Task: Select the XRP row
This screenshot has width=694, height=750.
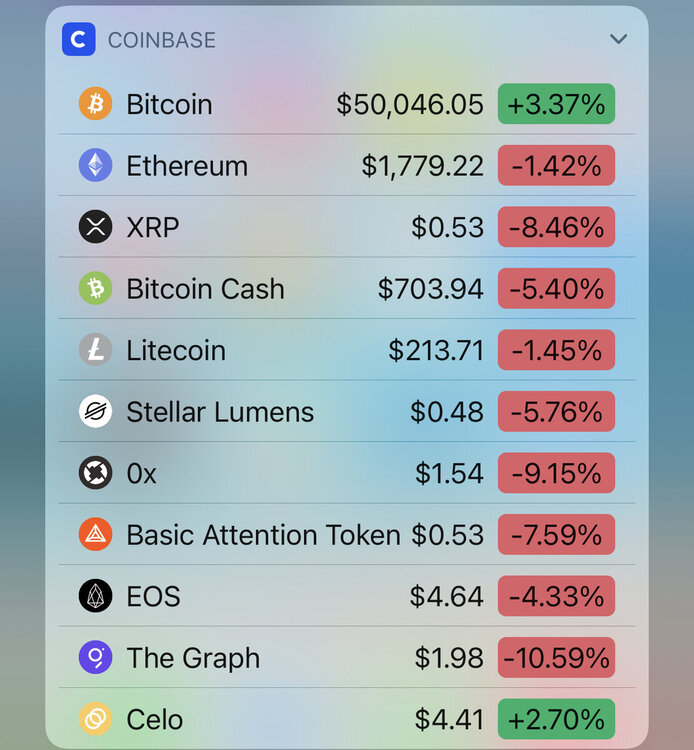Action: click(x=346, y=227)
